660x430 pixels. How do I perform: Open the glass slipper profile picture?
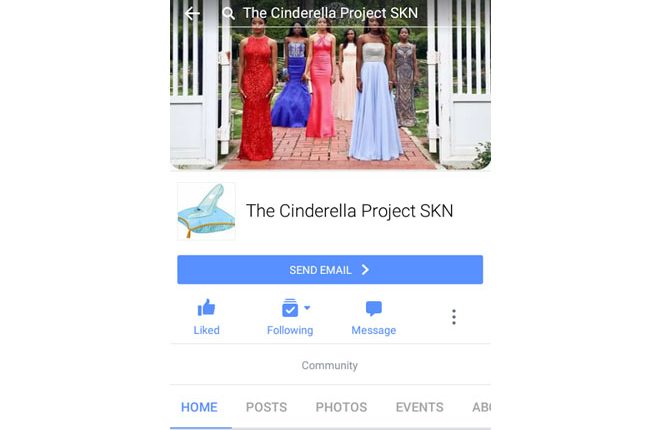click(206, 211)
